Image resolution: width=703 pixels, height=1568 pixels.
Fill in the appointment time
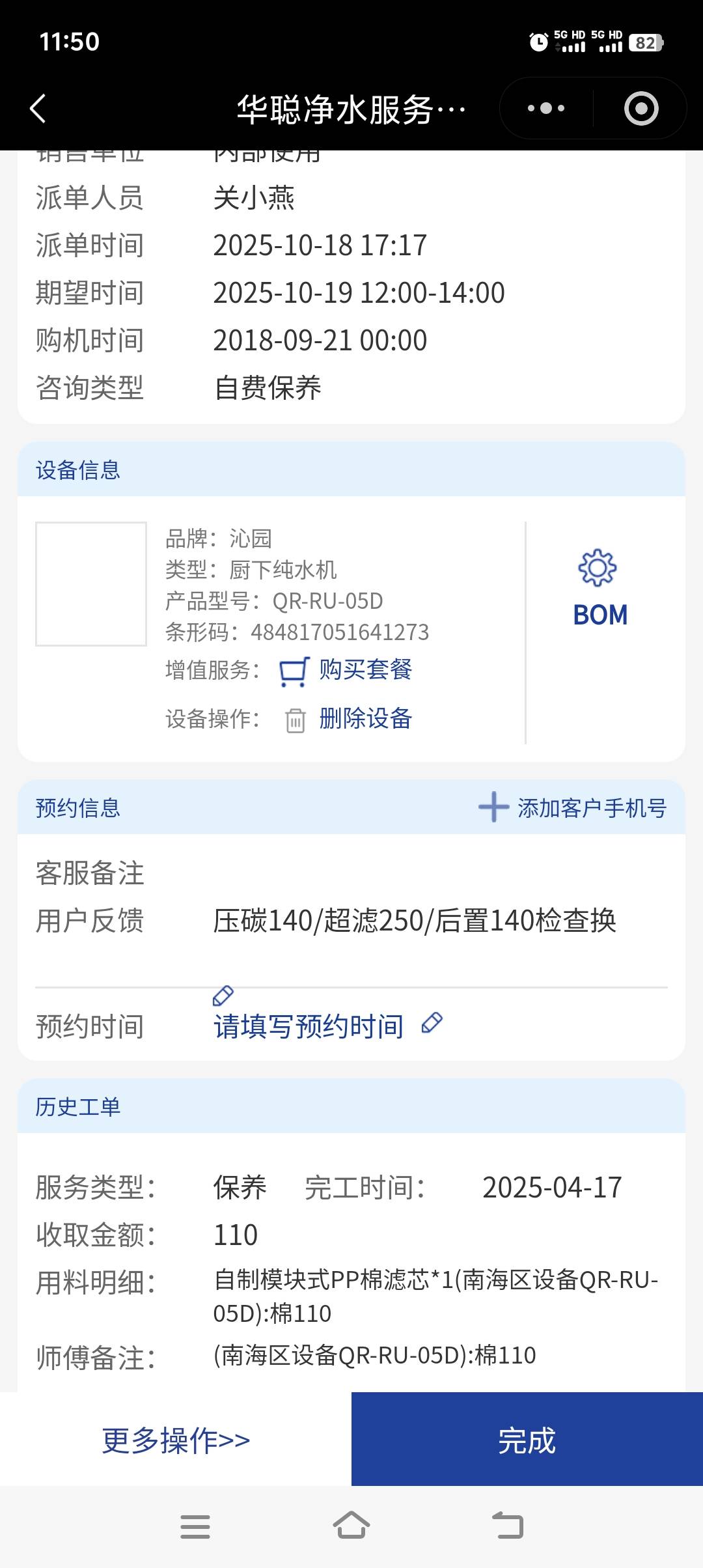[309, 1027]
